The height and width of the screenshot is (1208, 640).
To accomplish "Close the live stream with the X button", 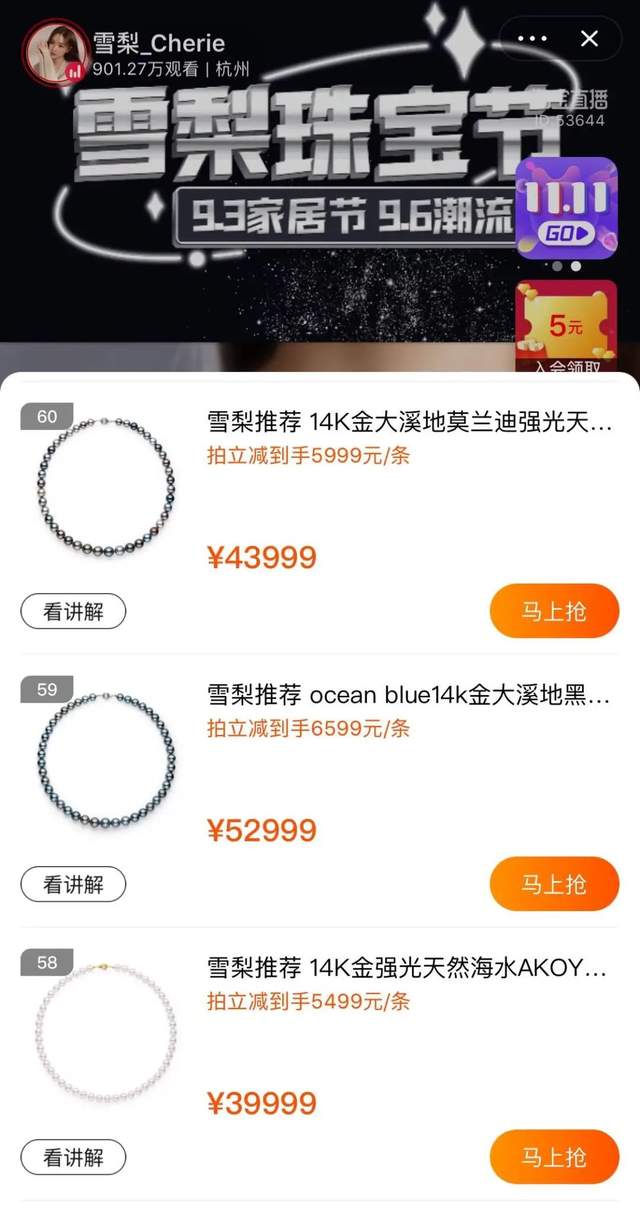I will coord(590,39).
